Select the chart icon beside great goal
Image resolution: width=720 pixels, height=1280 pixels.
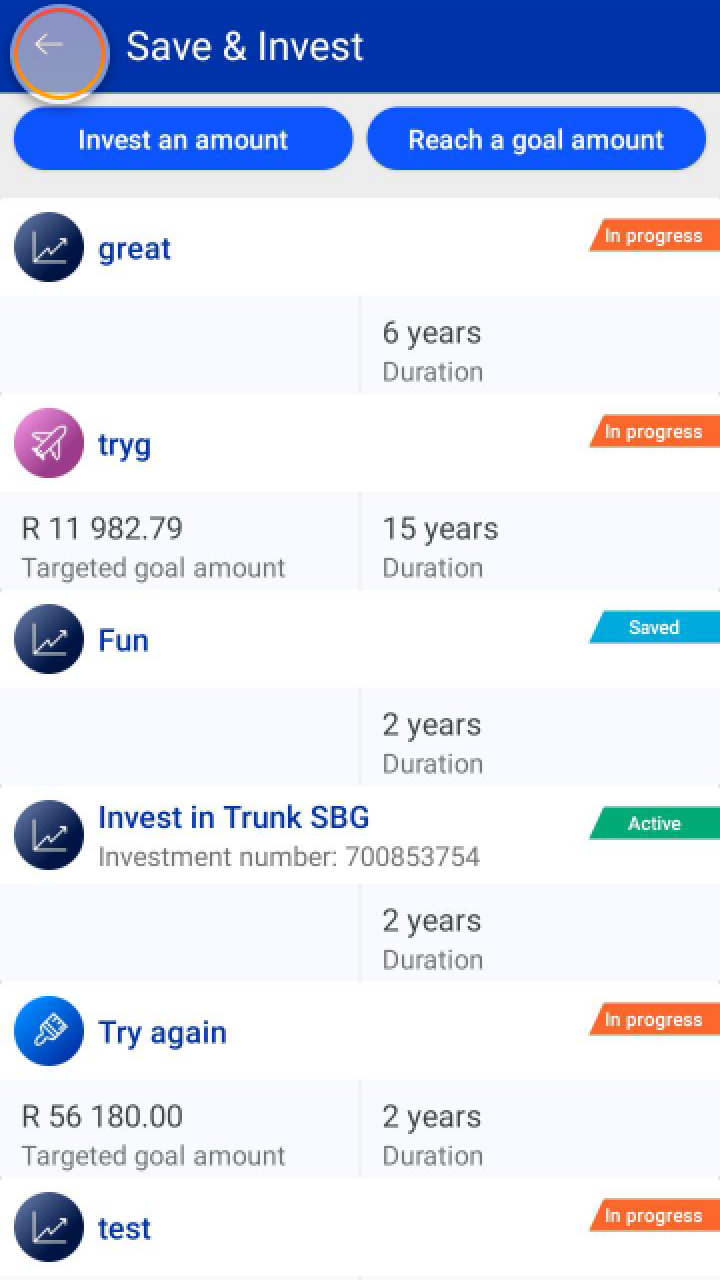pyautogui.click(x=48, y=247)
